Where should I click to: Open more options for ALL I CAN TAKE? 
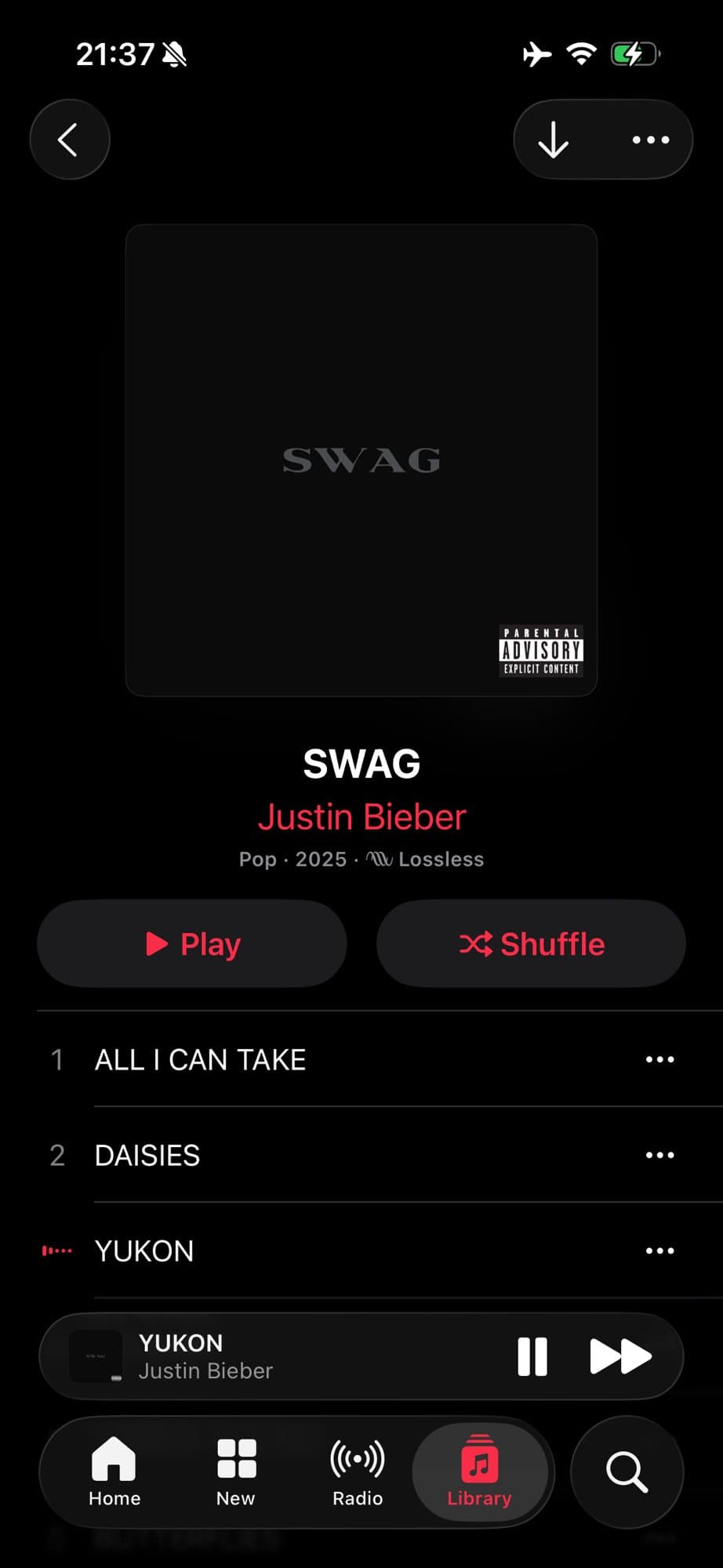pyautogui.click(x=659, y=1060)
